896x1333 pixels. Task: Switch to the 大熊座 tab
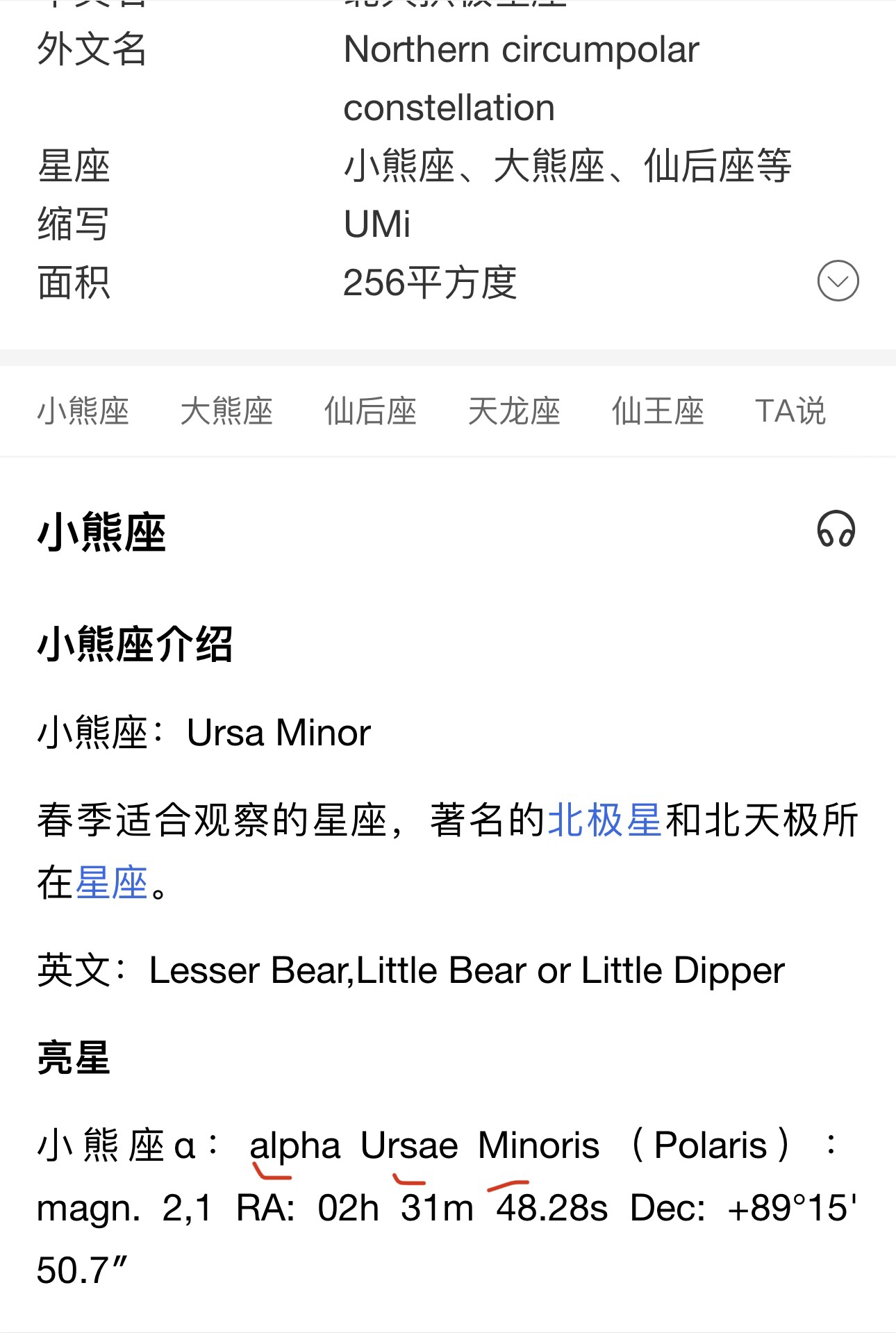[226, 411]
